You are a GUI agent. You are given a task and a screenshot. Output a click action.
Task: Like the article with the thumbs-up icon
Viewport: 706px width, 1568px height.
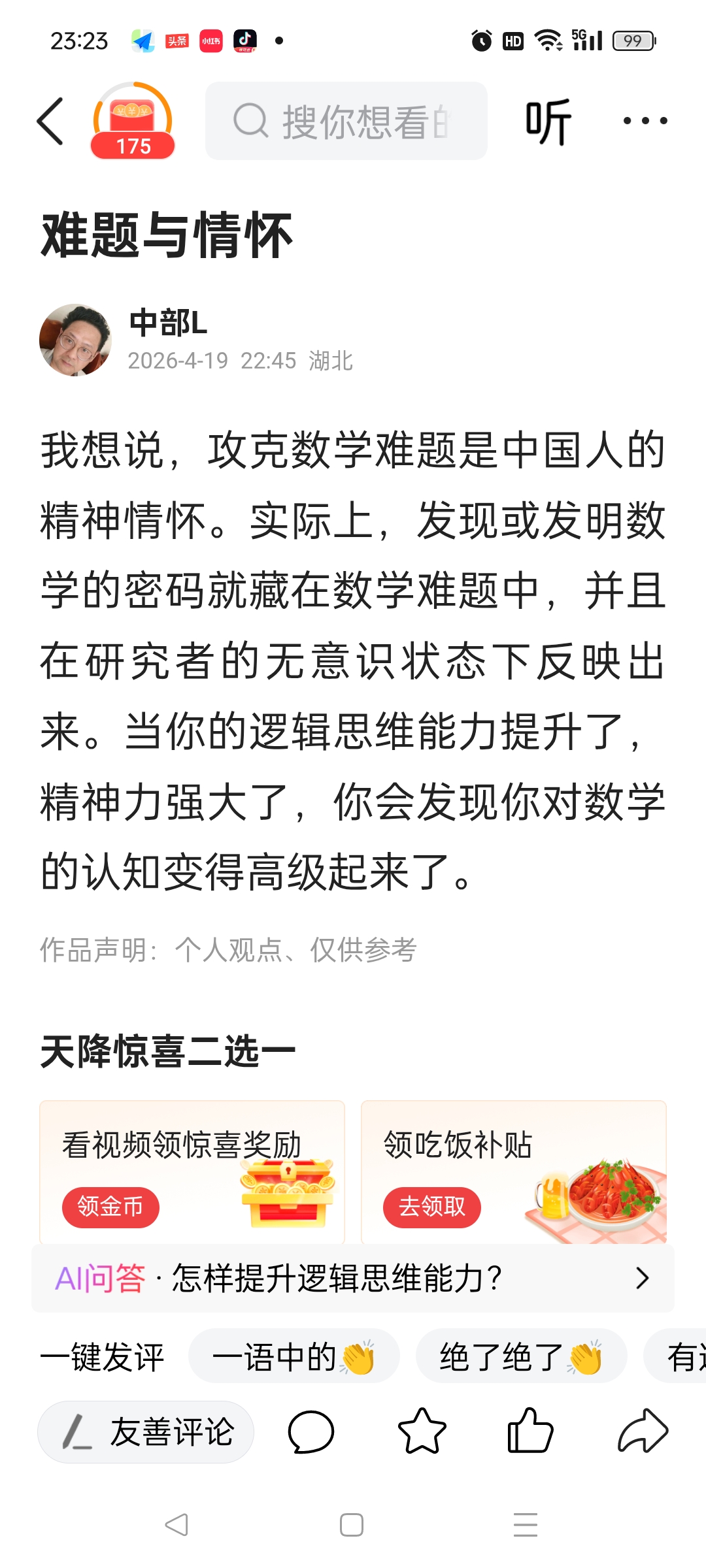530,1432
